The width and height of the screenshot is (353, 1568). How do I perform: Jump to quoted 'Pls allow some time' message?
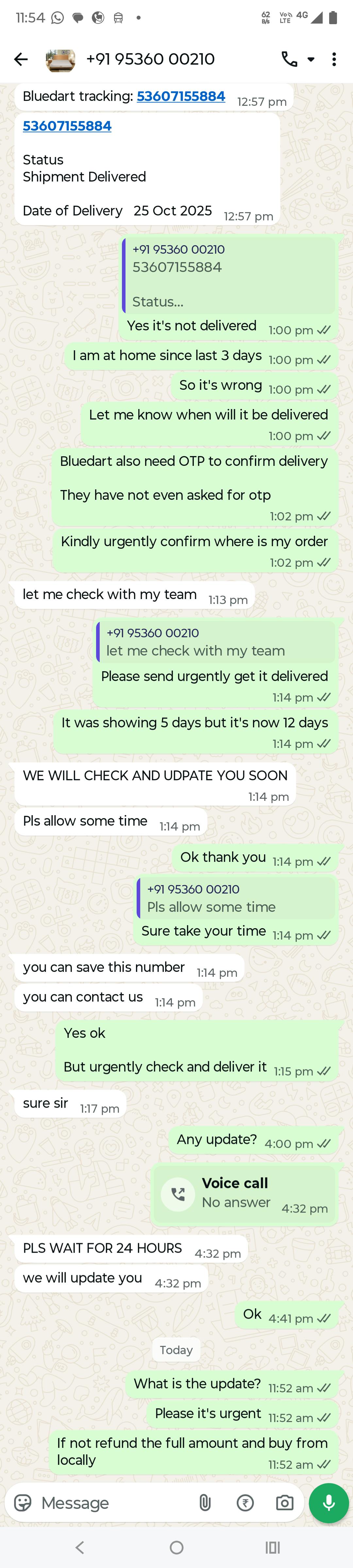point(236,898)
